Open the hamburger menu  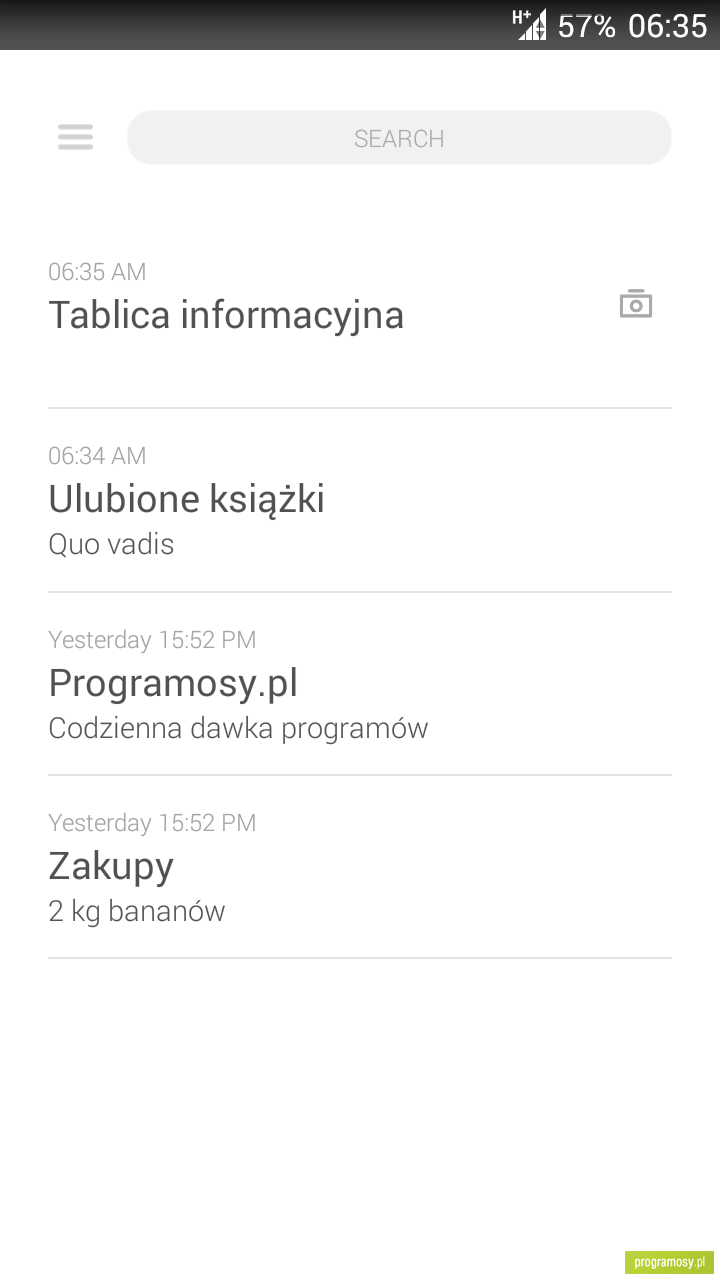[x=75, y=138]
